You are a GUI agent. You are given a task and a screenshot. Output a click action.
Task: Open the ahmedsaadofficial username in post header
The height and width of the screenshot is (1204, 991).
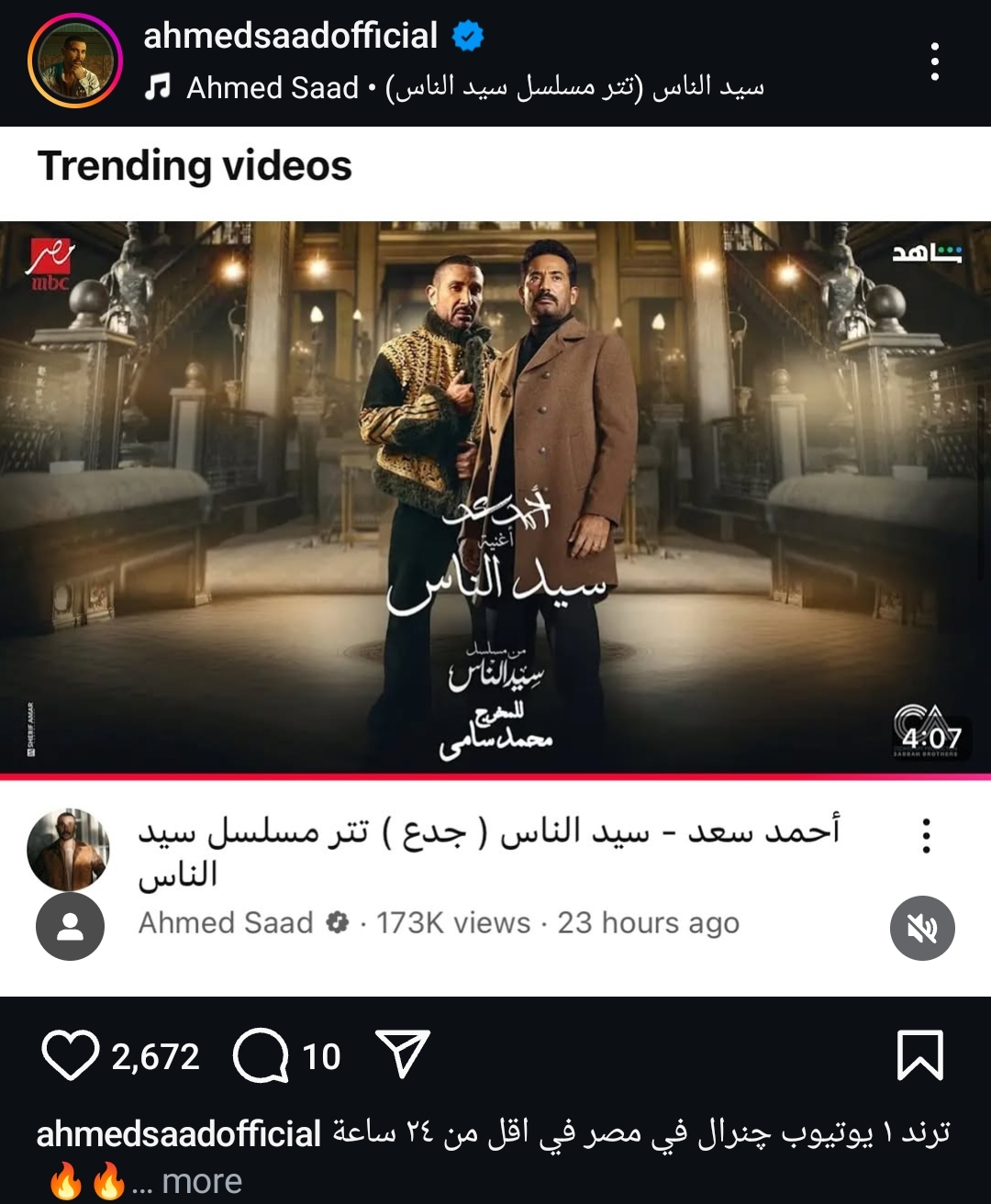click(x=290, y=36)
